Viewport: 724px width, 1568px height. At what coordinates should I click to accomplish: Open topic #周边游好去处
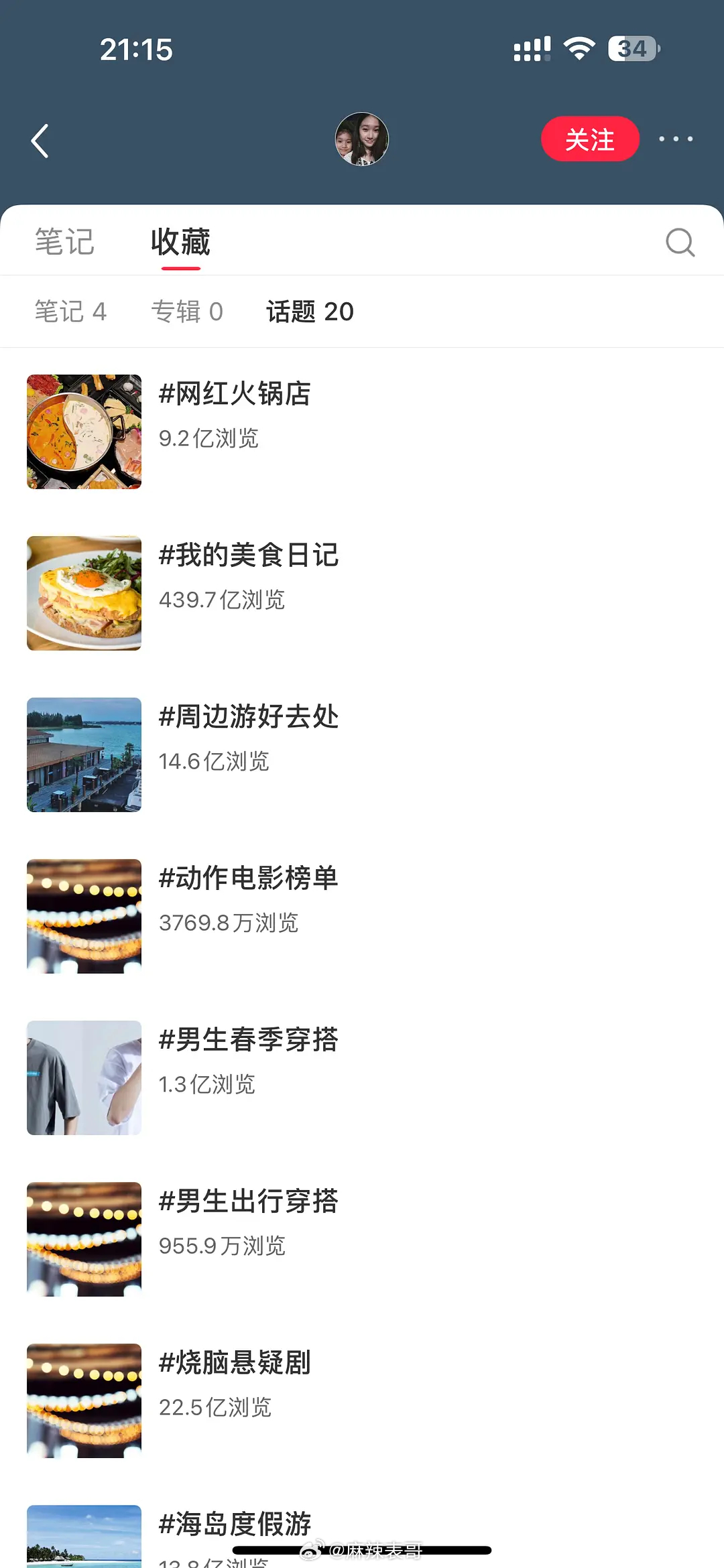click(248, 717)
